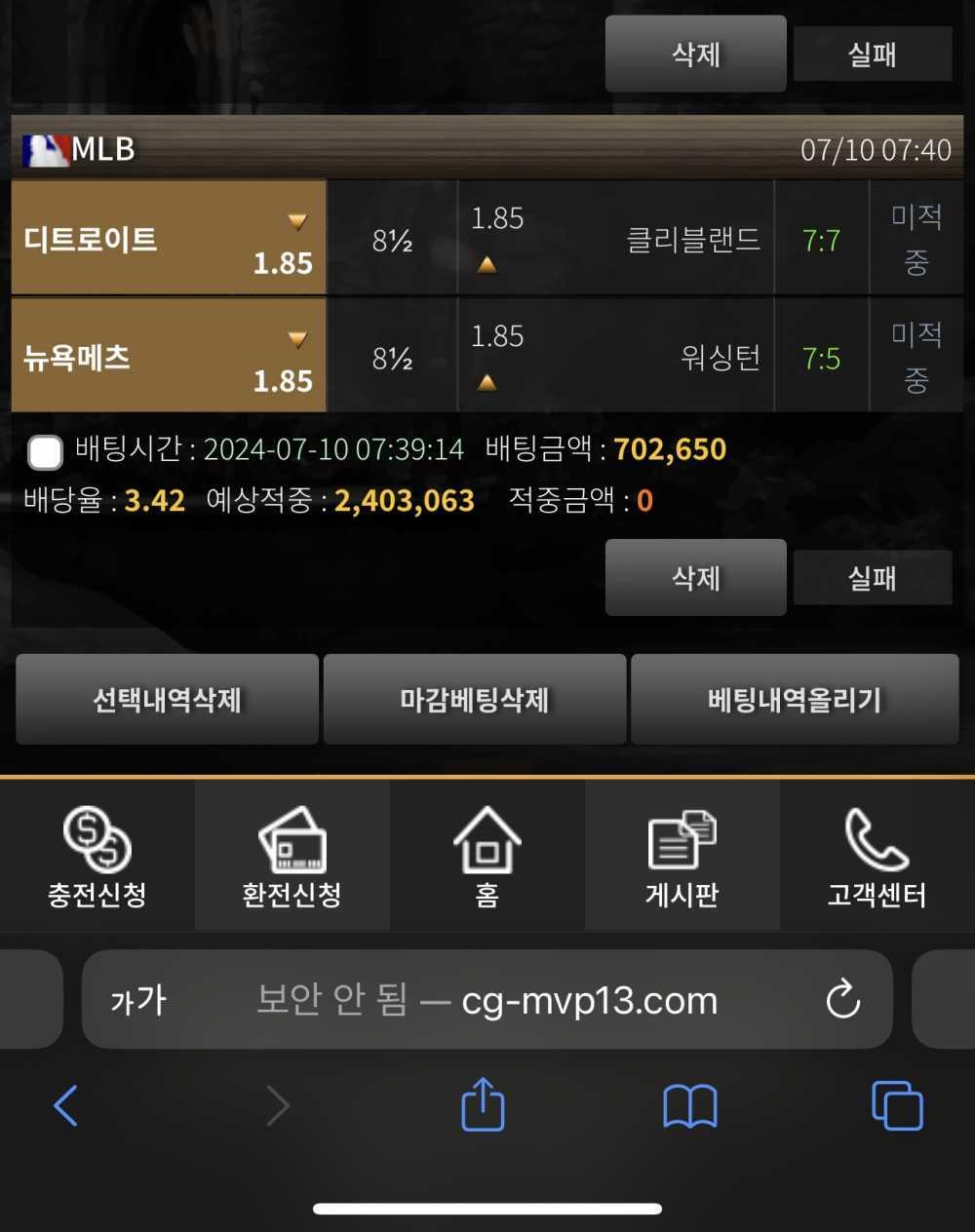Tap 베팅내역올리기 to post bet history
Screen dimensions: 975x1232
point(795,699)
